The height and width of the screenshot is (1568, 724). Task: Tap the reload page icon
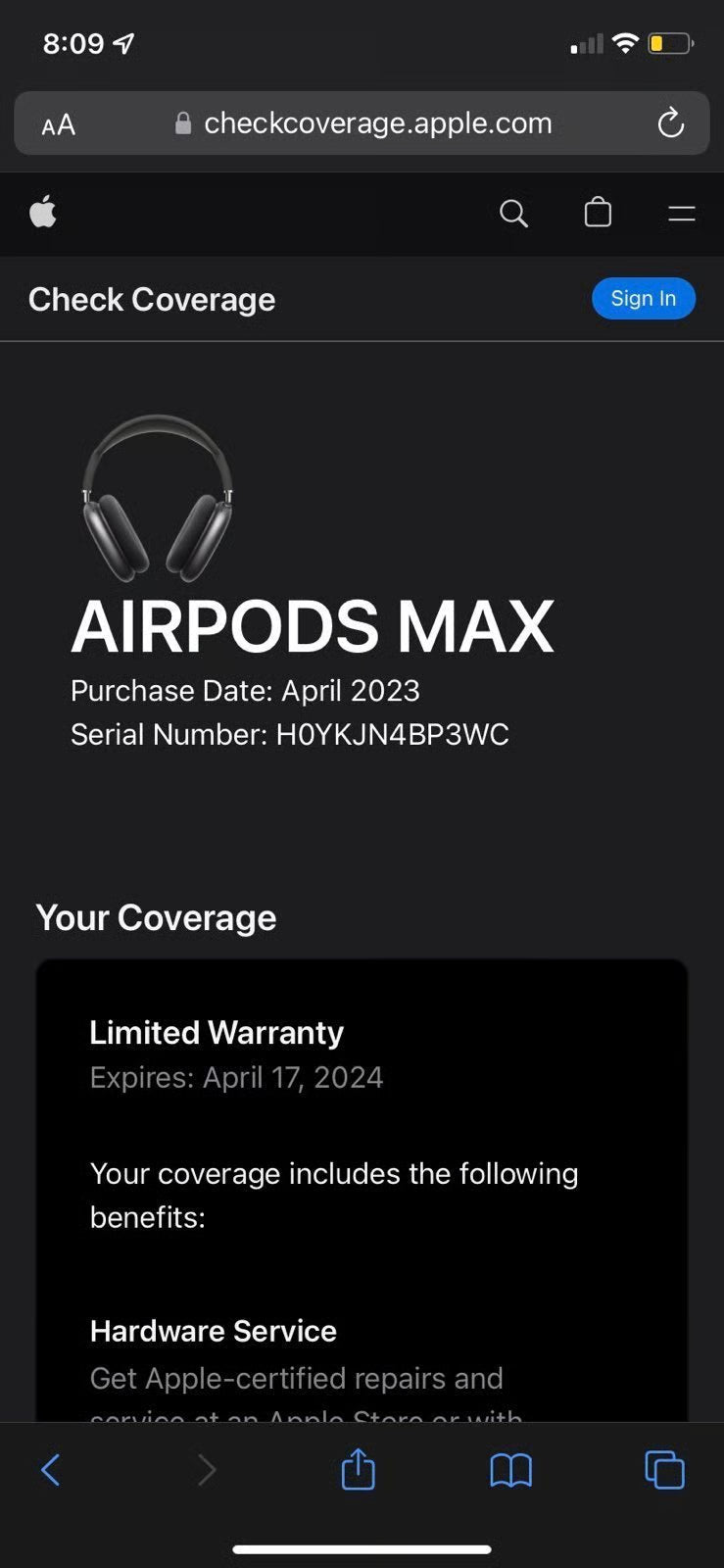pyautogui.click(x=670, y=122)
